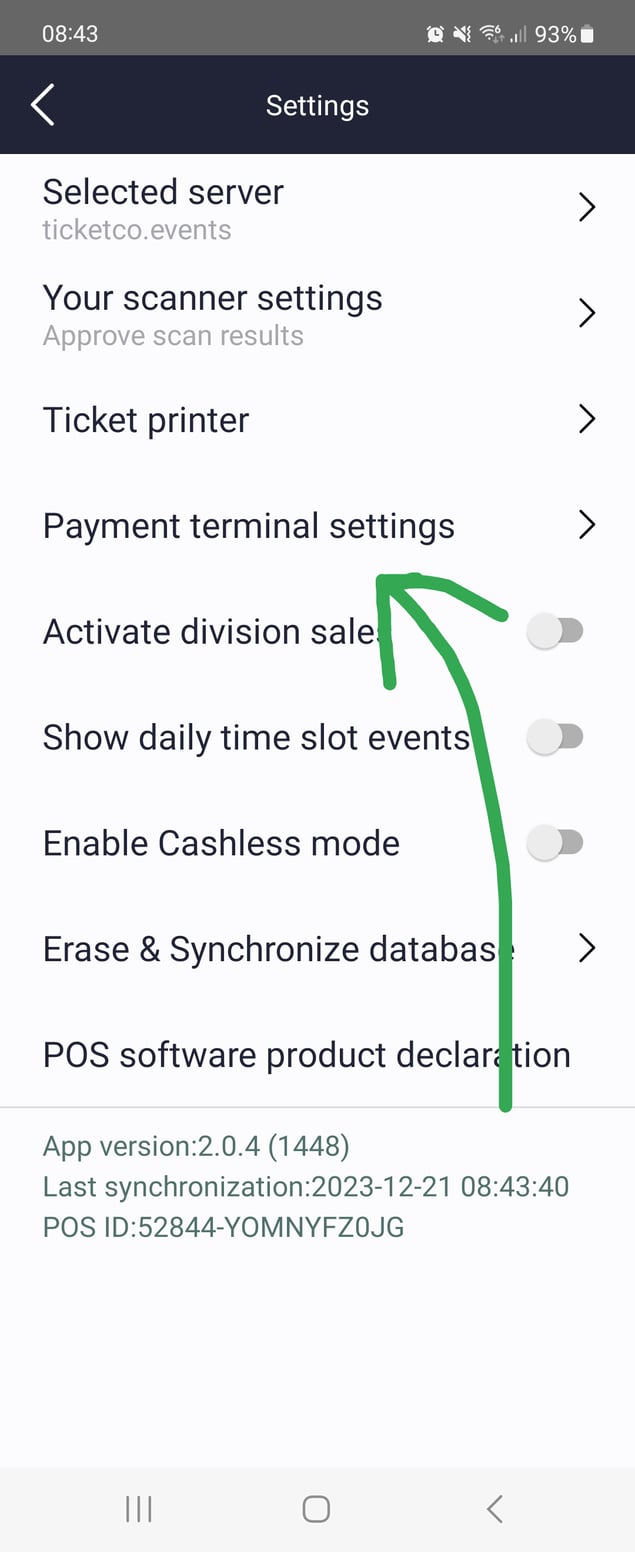Enable Show daily time slot events
Viewport: 635px width, 1552px height.
555,738
